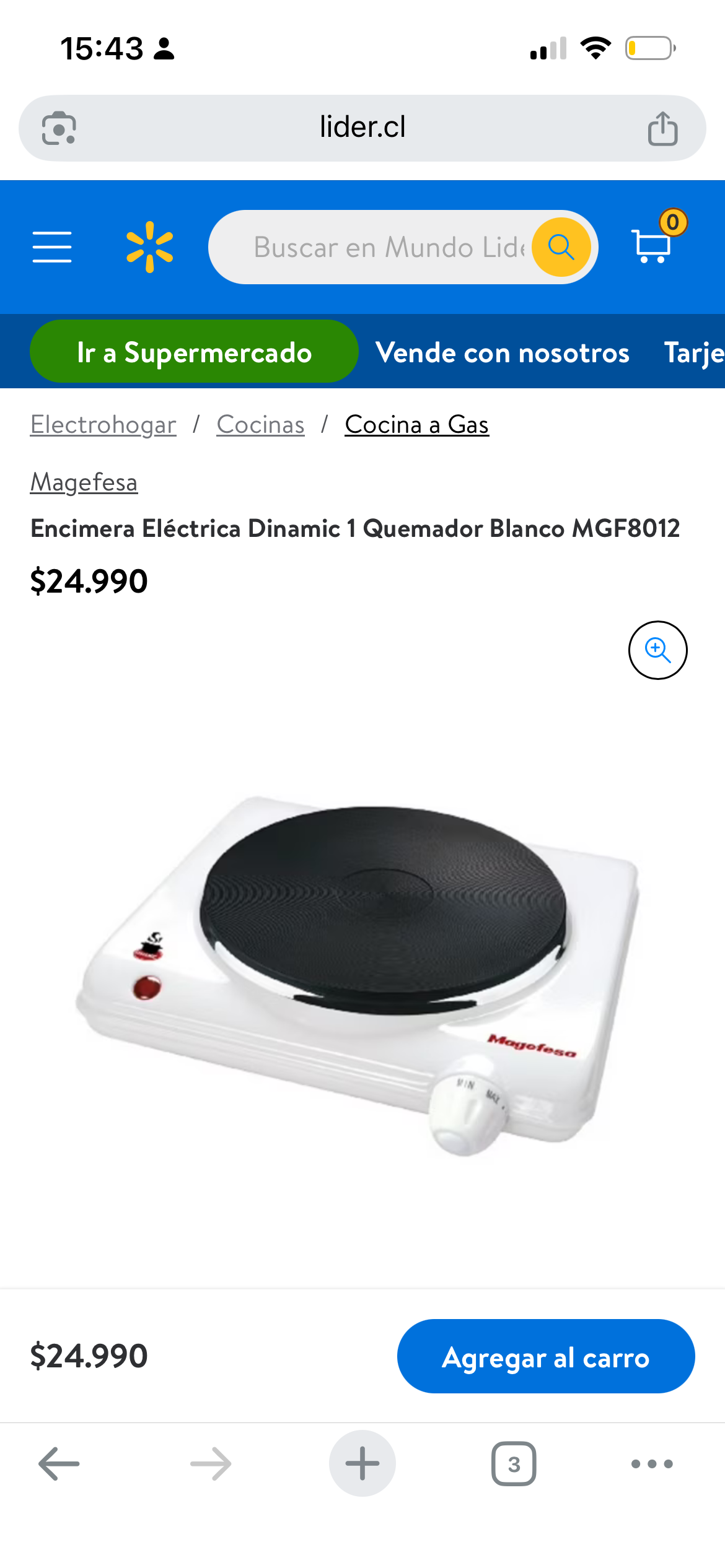
Task: Show the open tabs switcher
Action: 514,1463
